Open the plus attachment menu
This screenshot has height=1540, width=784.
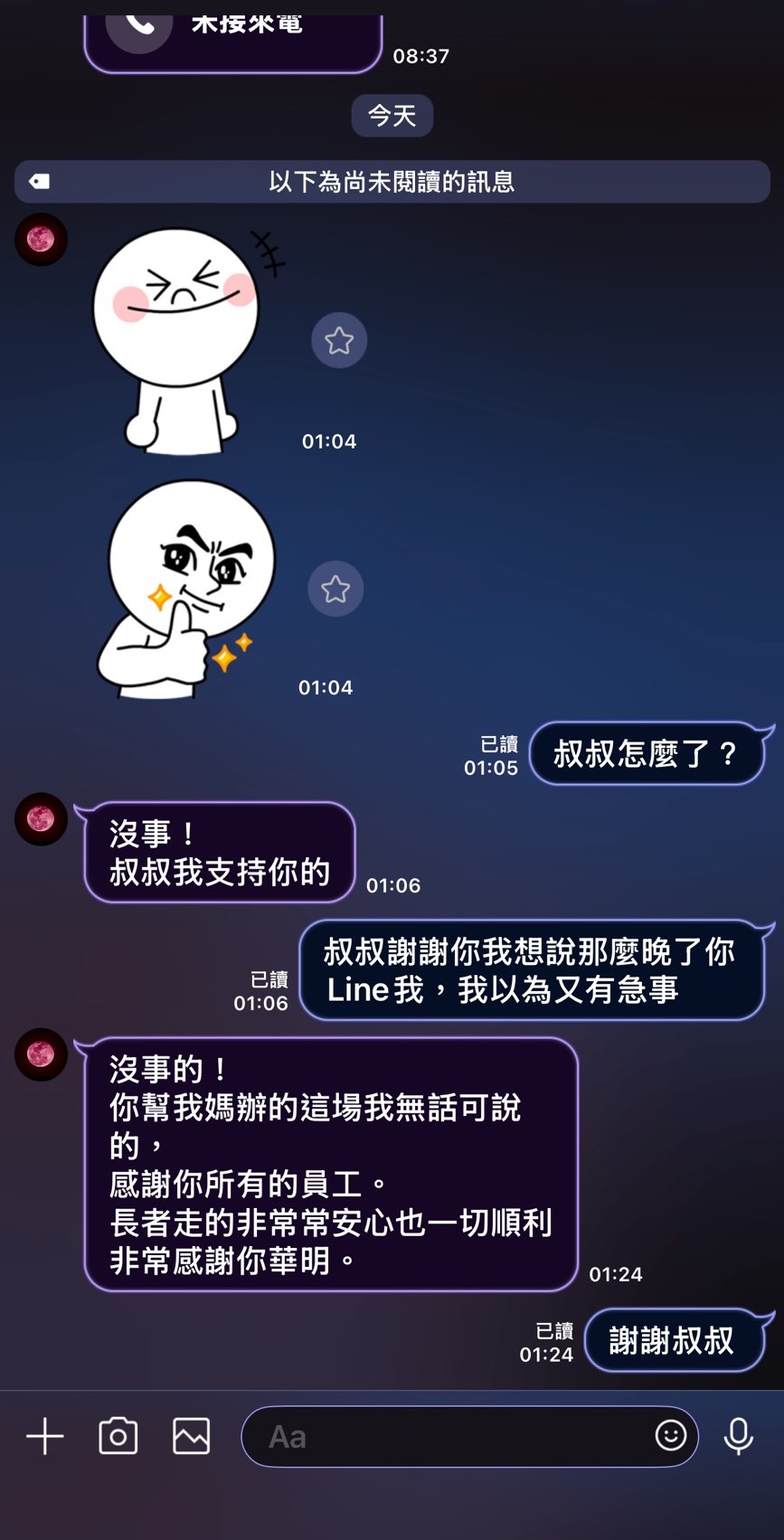click(44, 1436)
